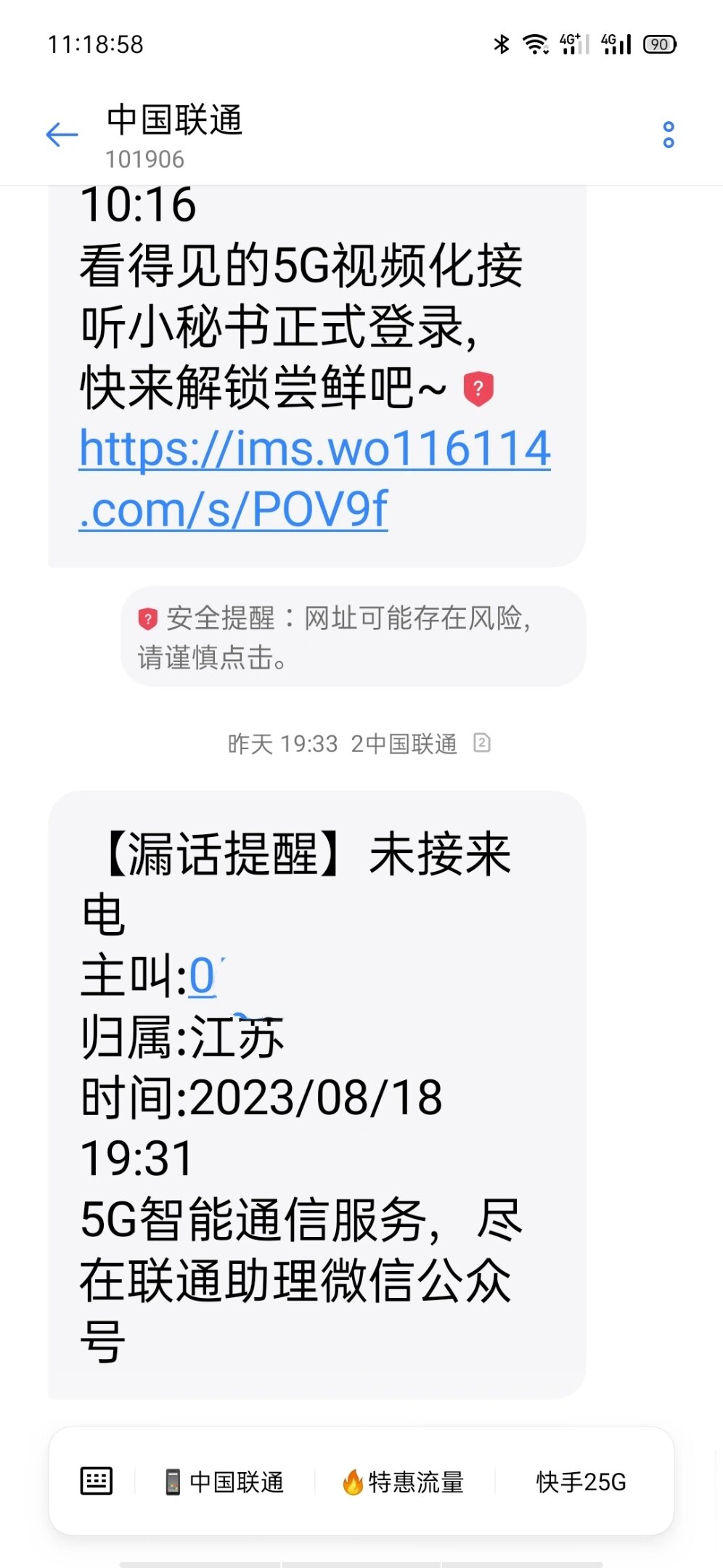Toggle Wi-Fi from the status bar icon
Screen dimensions: 723x1568
[536, 44]
